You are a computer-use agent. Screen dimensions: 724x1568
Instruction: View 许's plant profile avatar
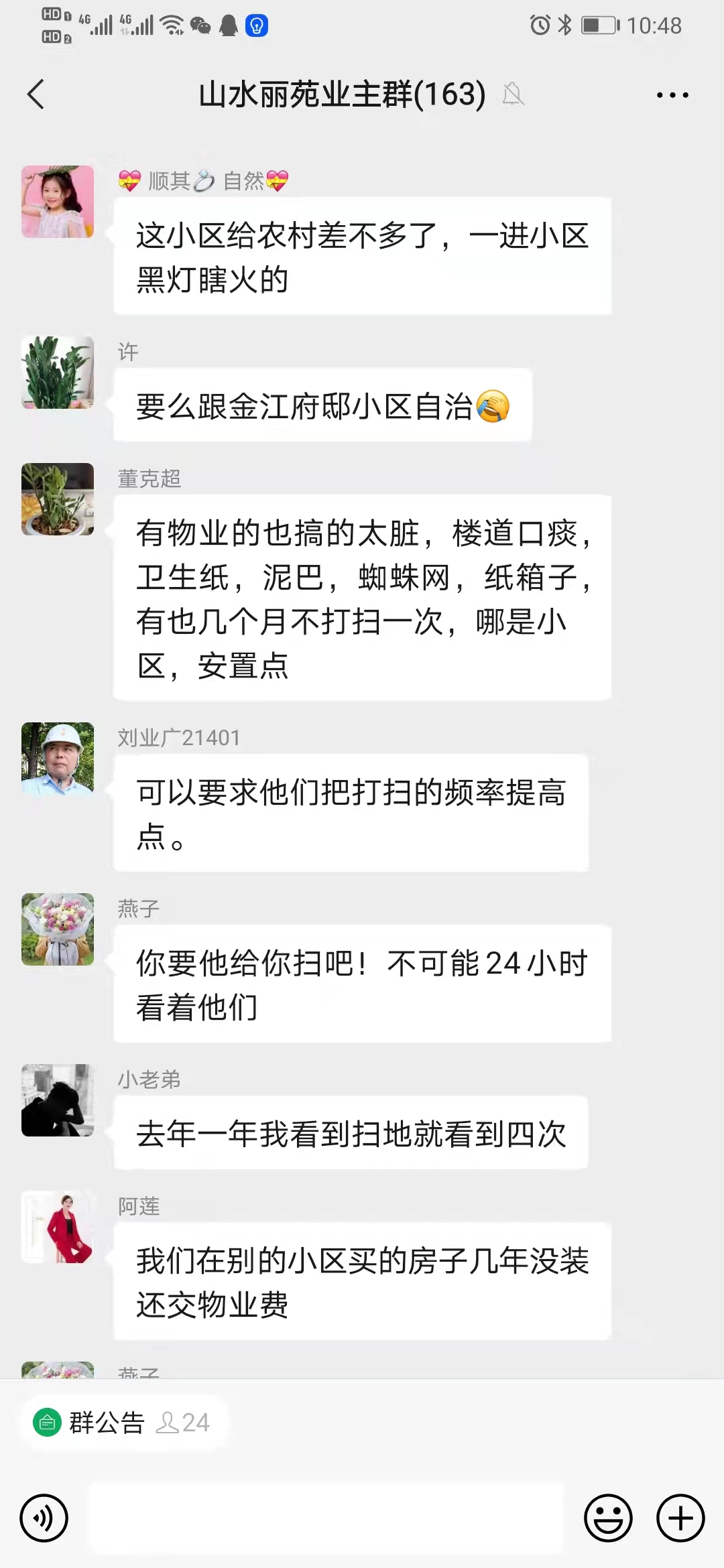click(58, 373)
